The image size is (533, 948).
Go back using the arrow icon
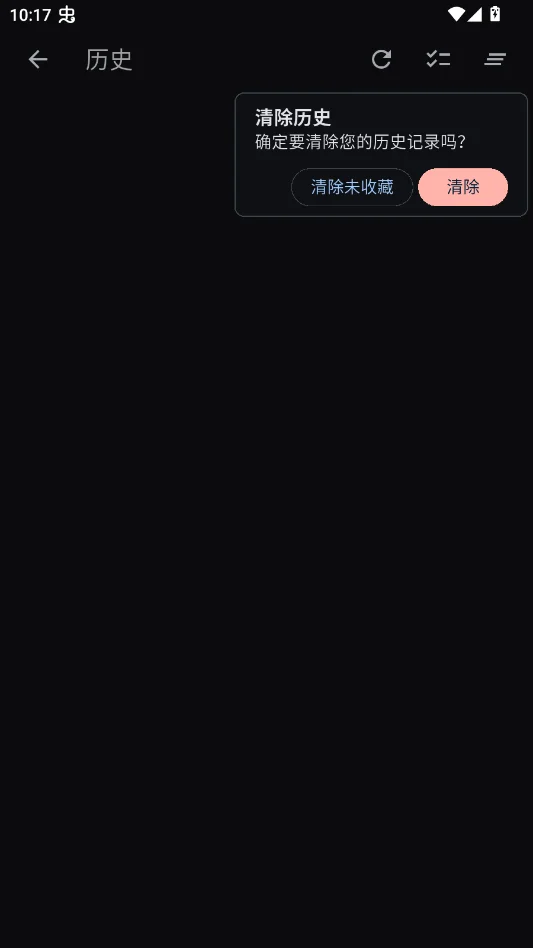pos(37,59)
